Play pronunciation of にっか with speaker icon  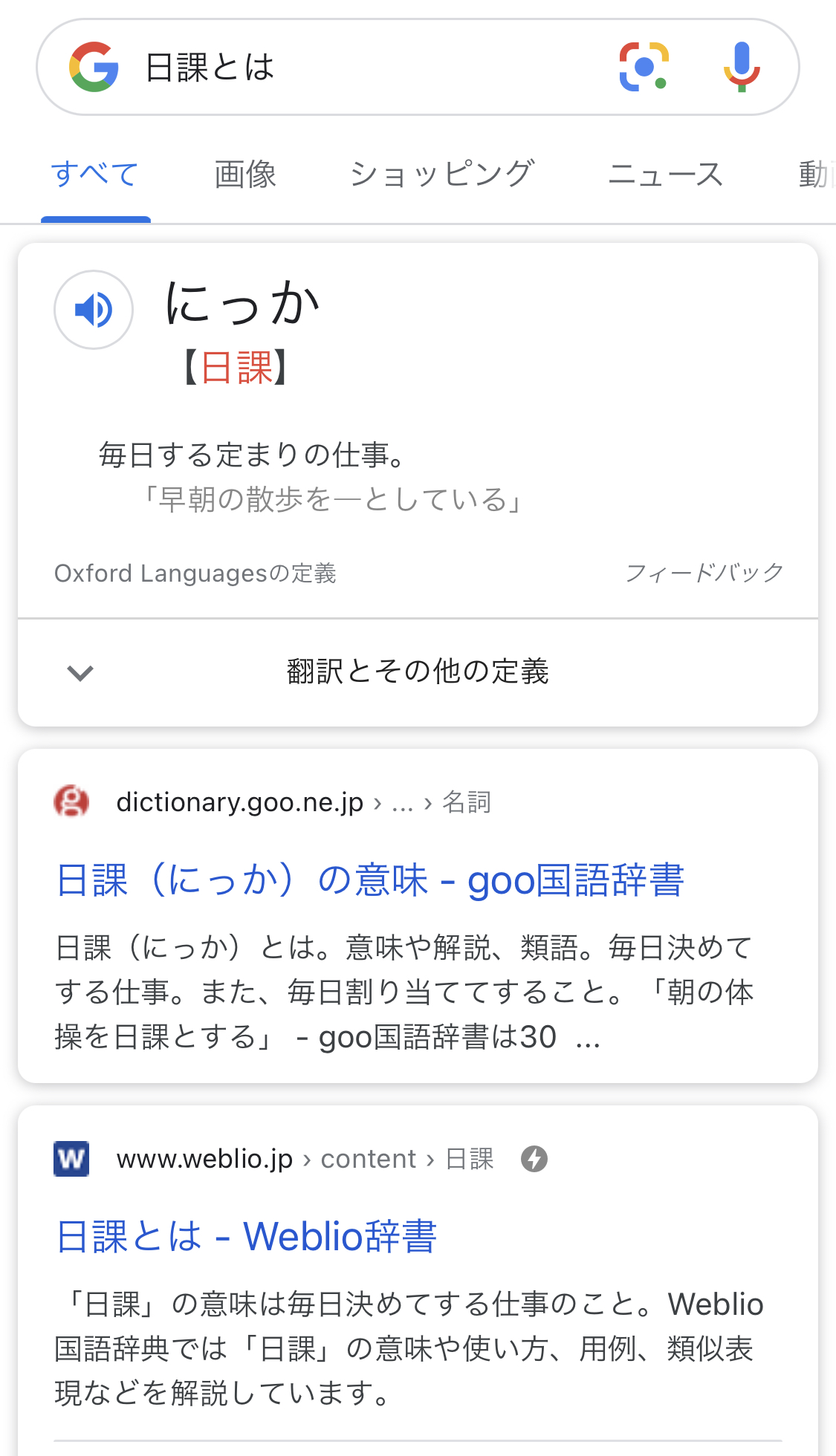92,310
